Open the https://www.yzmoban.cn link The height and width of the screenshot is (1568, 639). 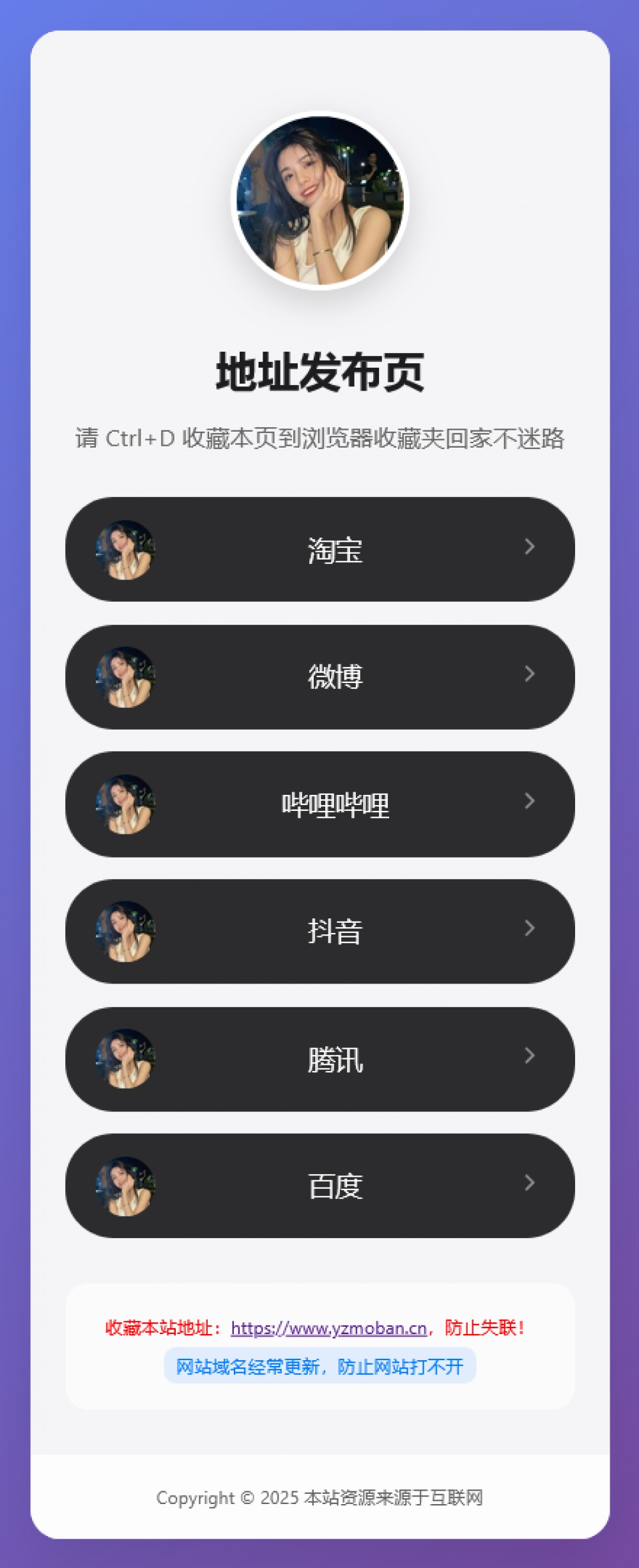click(x=328, y=1328)
